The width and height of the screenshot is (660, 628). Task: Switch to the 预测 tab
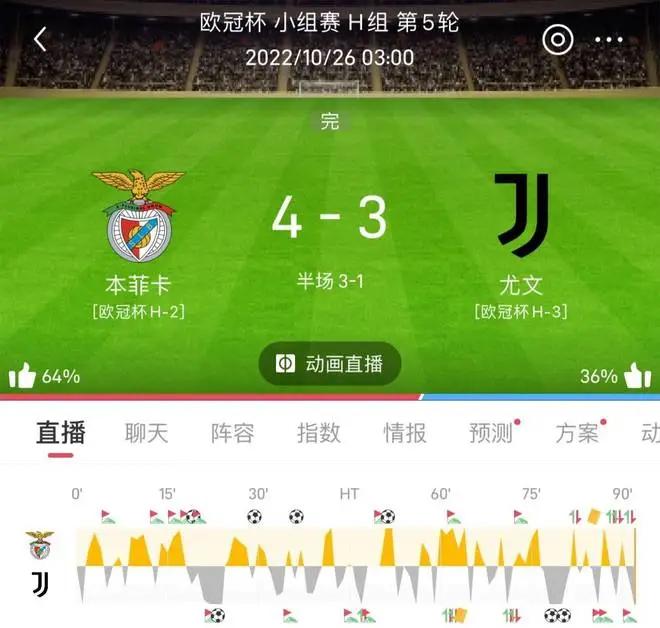coord(491,432)
